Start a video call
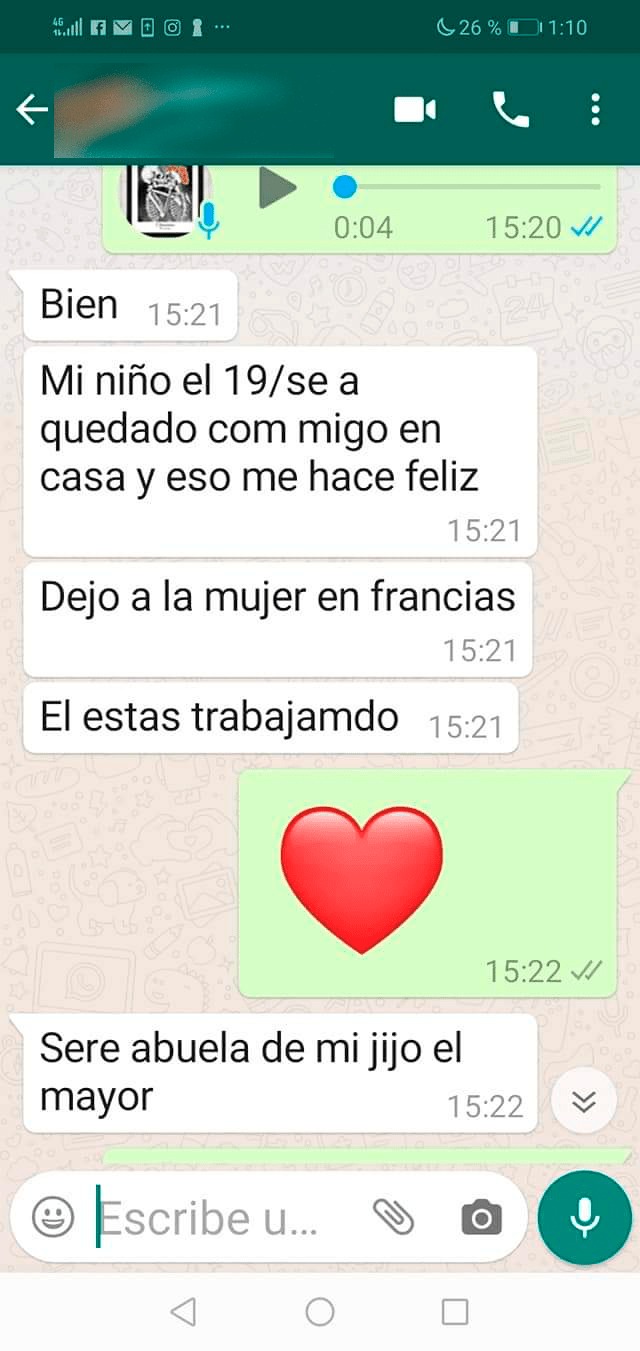This screenshot has height=1351, width=640. click(x=415, y=110)
